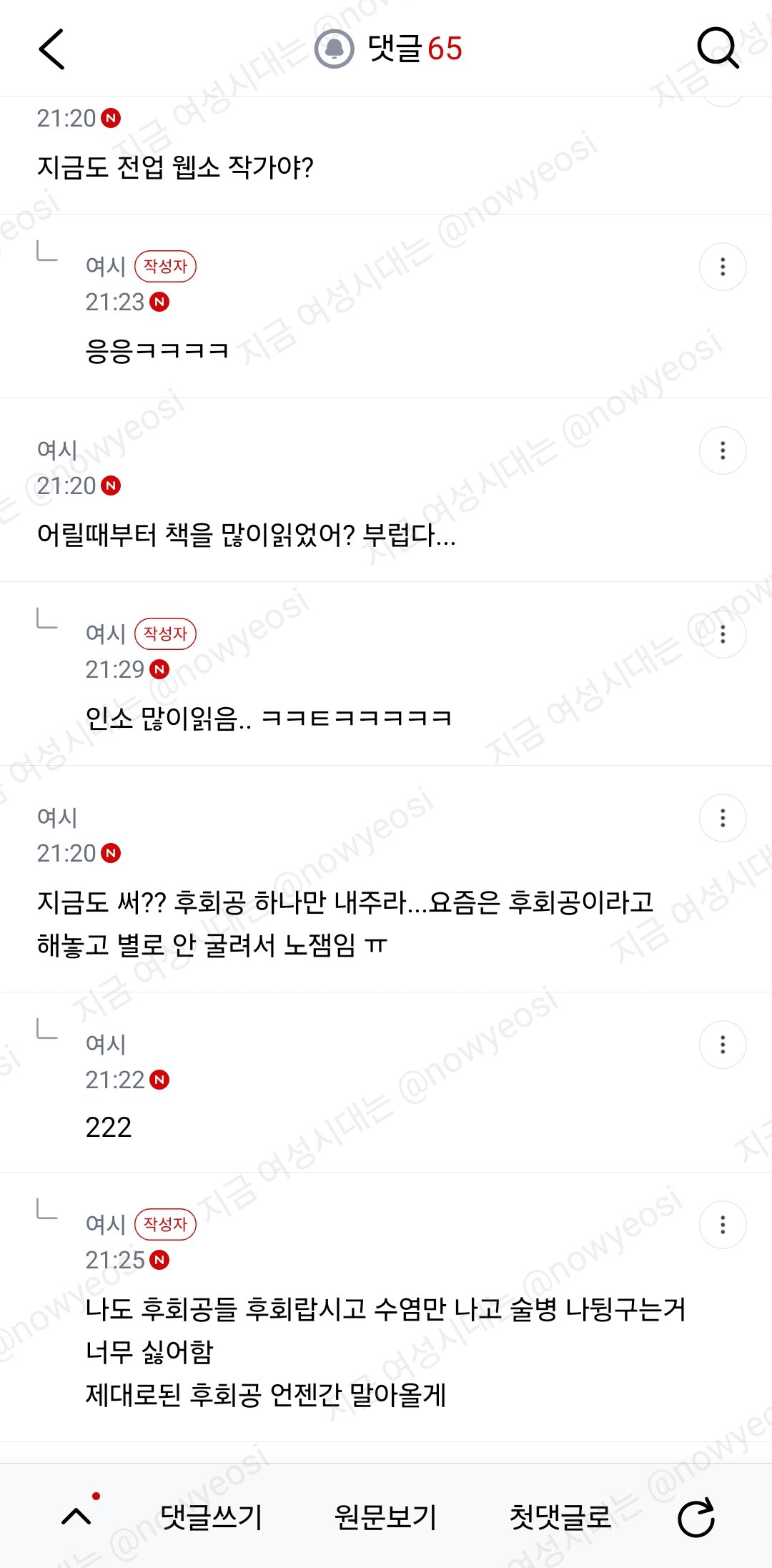Open more options for the 어릴때부터 책을 comment
The width and height of the screenshot is (772, 1568).
tap(723, 450)
